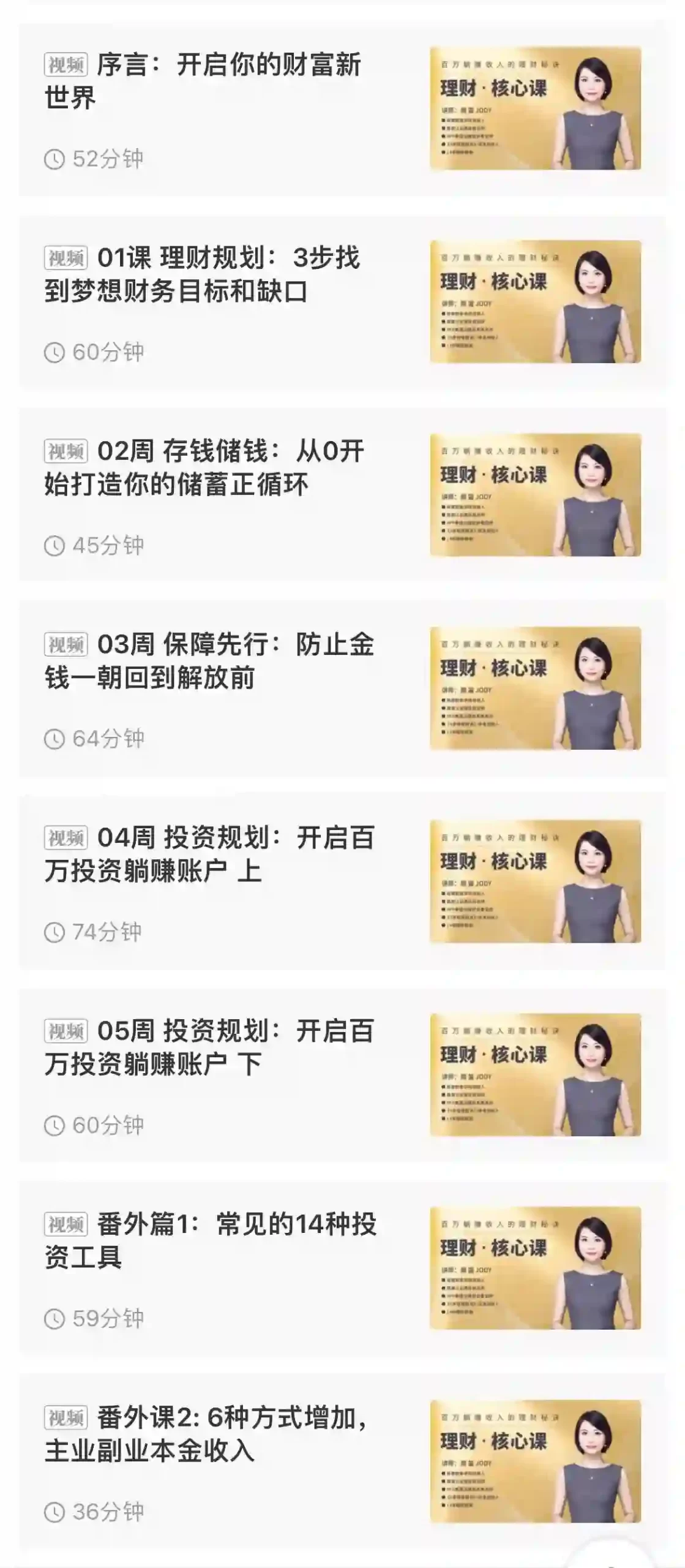Viewport: 685px width, 1568px height.
Task: Play 02周 存钱储钱 lesson
Action: [x=342, y=495]
